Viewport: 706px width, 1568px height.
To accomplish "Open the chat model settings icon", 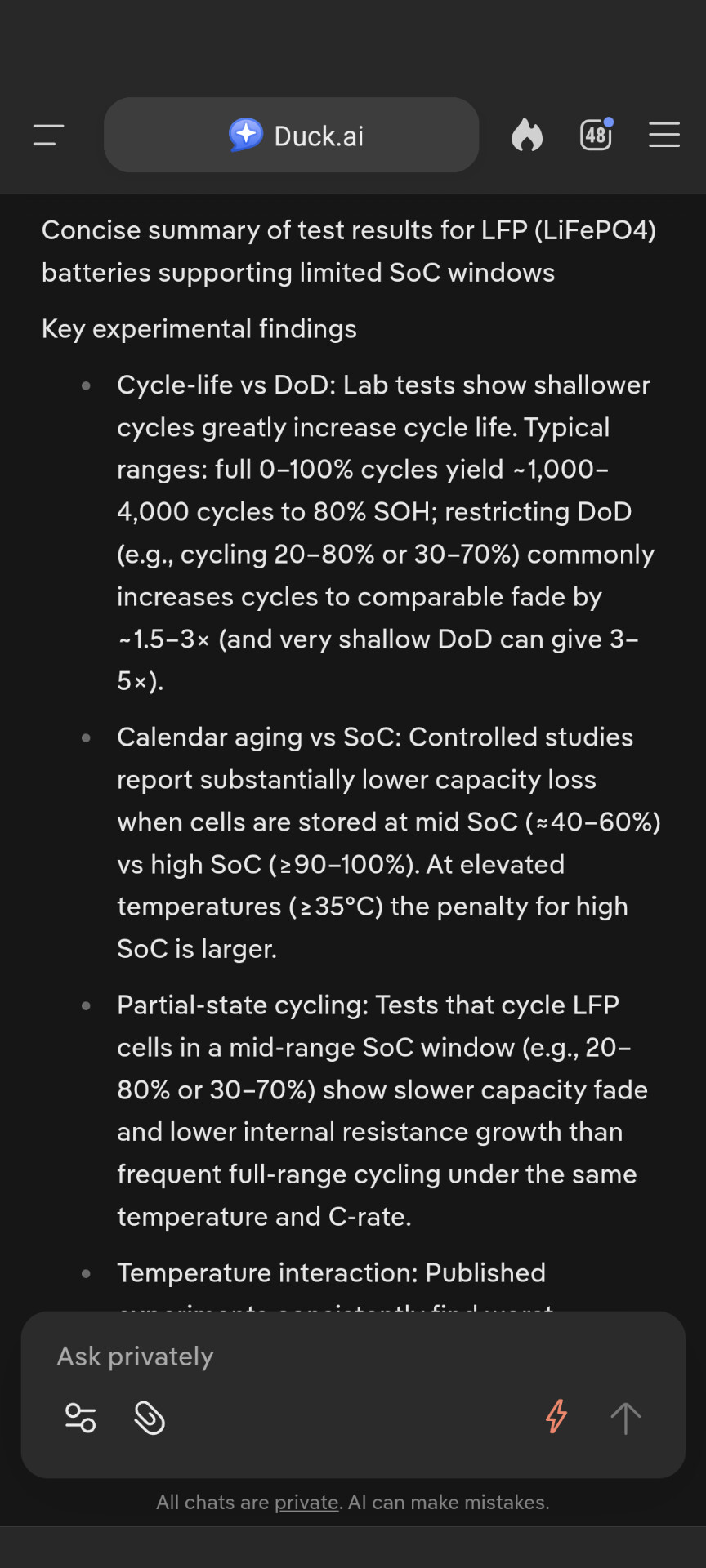I will click(x=80, y=1418).
